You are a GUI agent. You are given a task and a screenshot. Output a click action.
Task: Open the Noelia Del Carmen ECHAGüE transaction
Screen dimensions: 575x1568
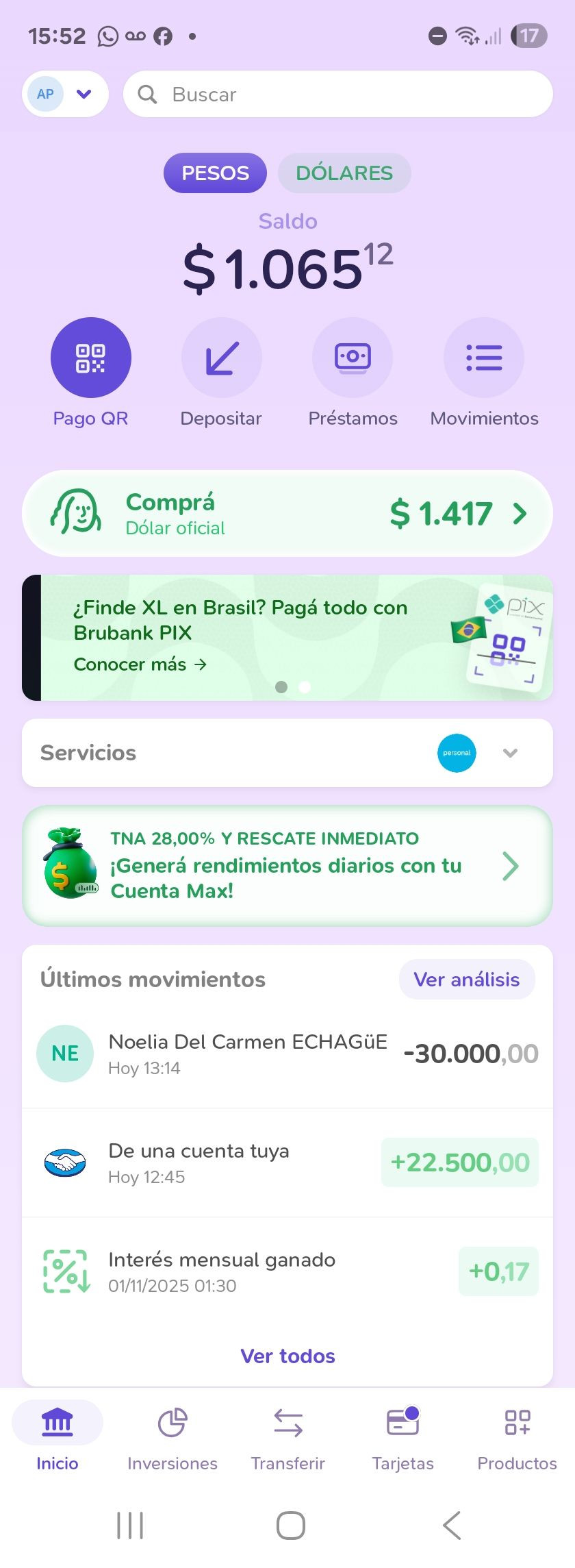coord(287,1054)
